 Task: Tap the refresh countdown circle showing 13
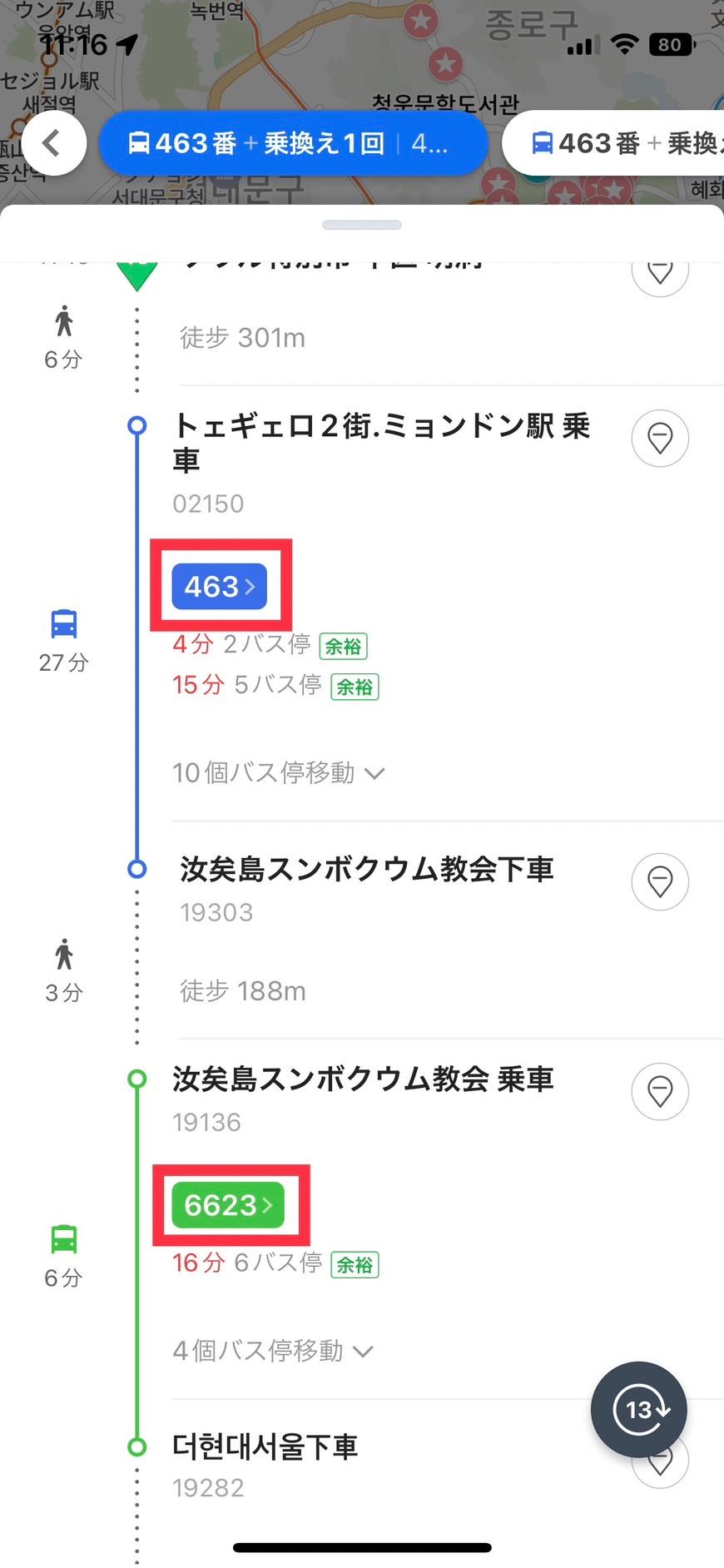point(638,1410)
